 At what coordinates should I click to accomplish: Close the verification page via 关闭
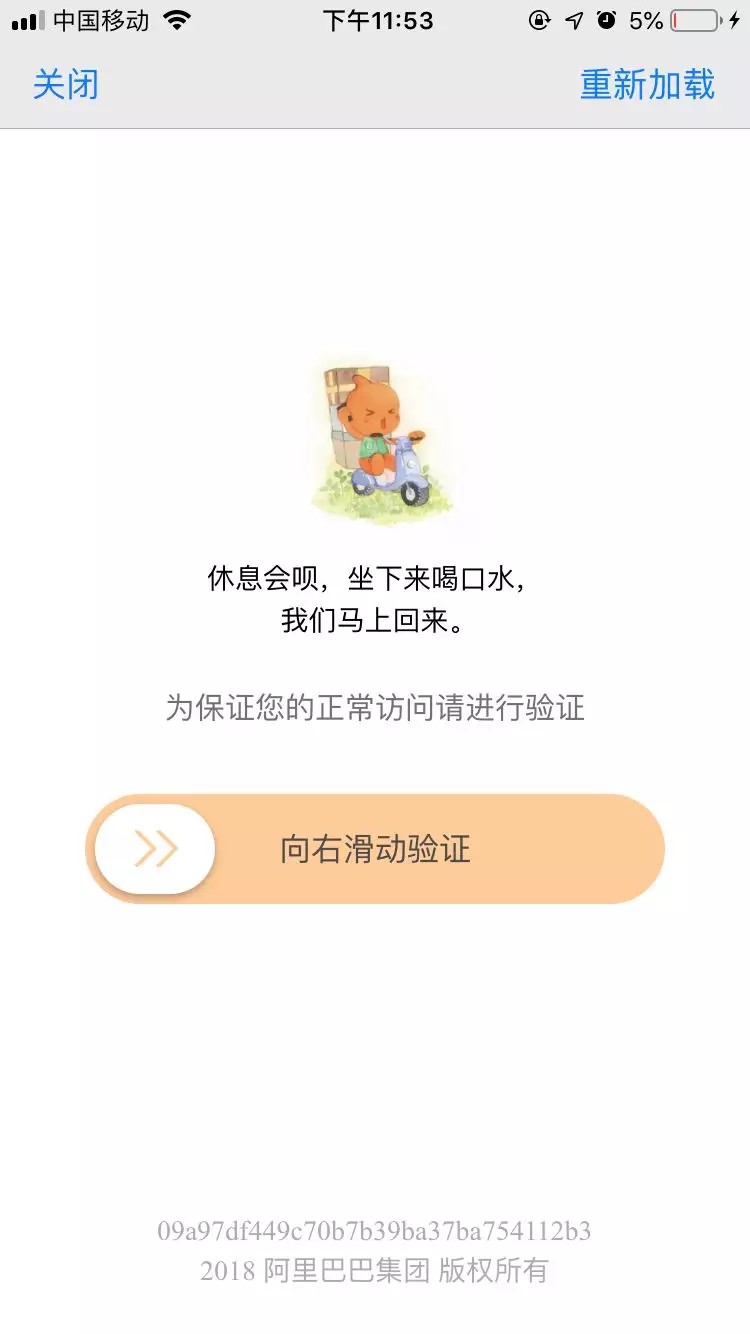(x=66, y=84)
